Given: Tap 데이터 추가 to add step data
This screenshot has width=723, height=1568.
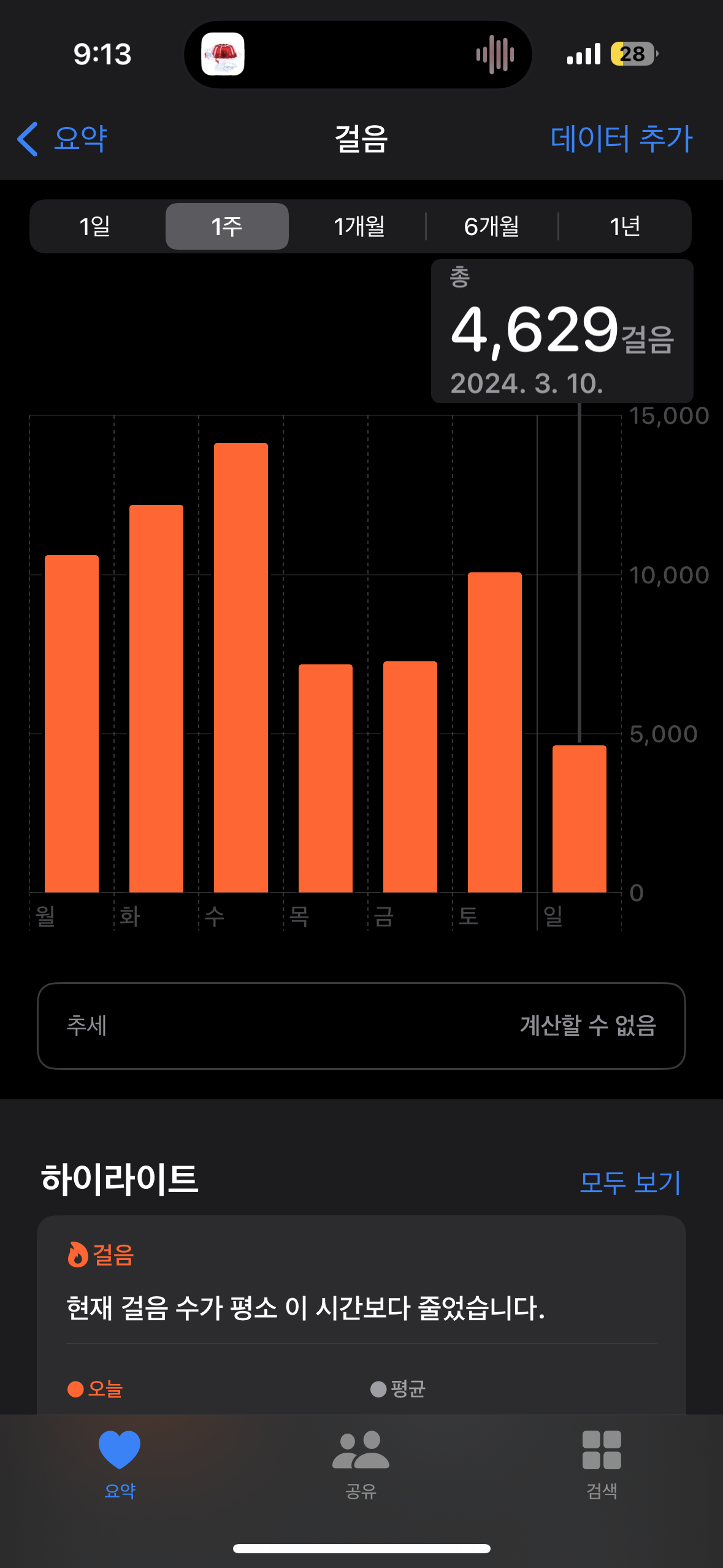Looking at the screenshot, I should pos(621,139).
